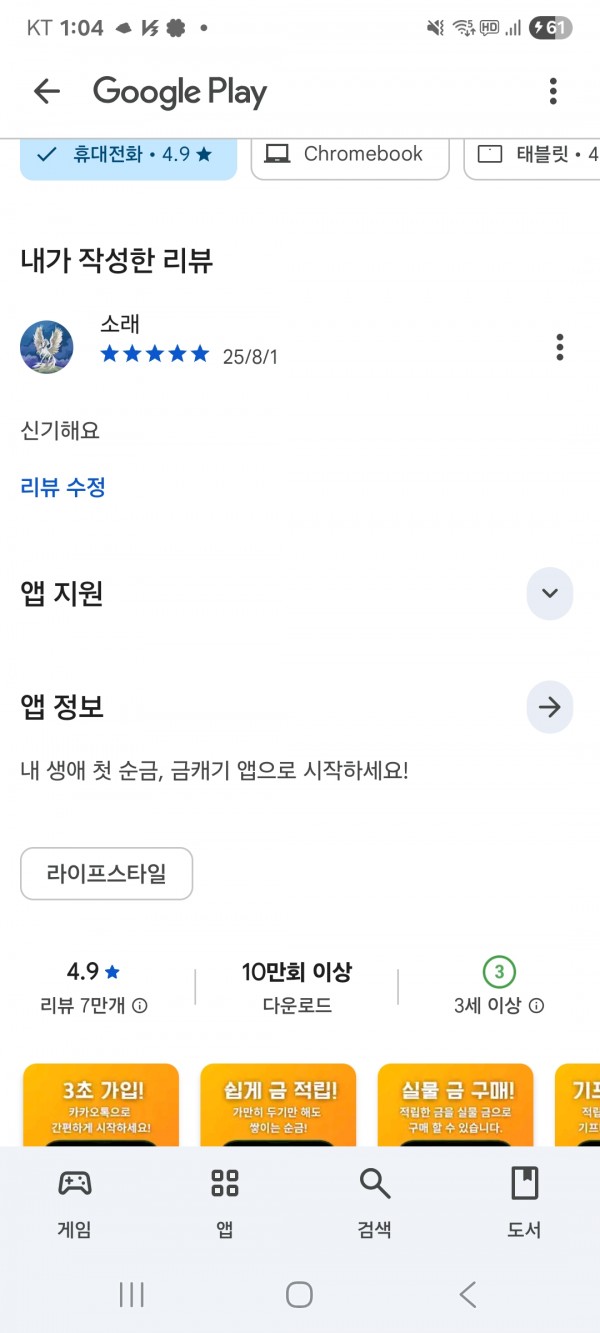Switch to the 검색 tab

pyautogui.click(x=375, y=1203)
